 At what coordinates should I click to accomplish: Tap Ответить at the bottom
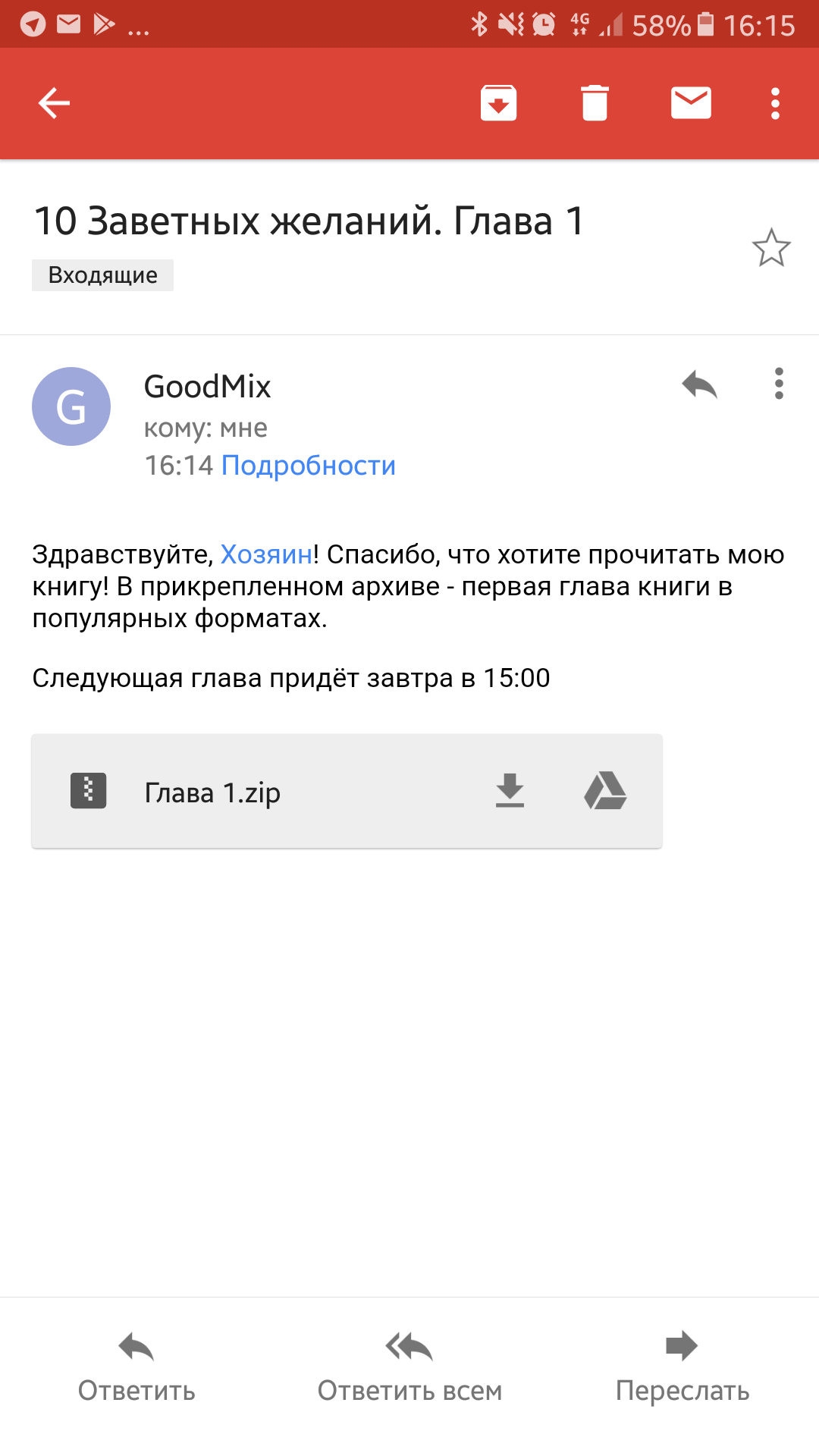[136, 1367]
